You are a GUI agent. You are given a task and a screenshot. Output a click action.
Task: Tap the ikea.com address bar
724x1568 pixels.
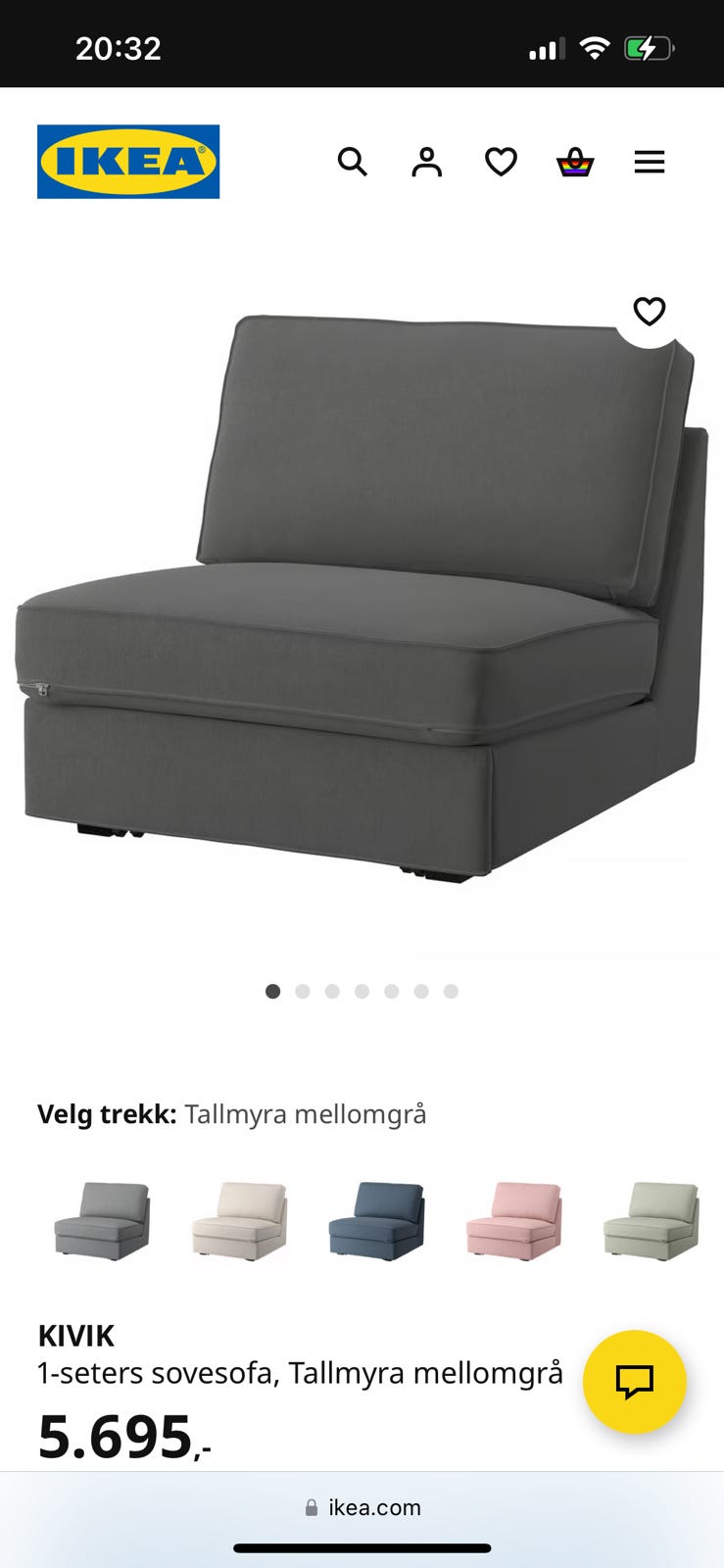pos(362,1507)
